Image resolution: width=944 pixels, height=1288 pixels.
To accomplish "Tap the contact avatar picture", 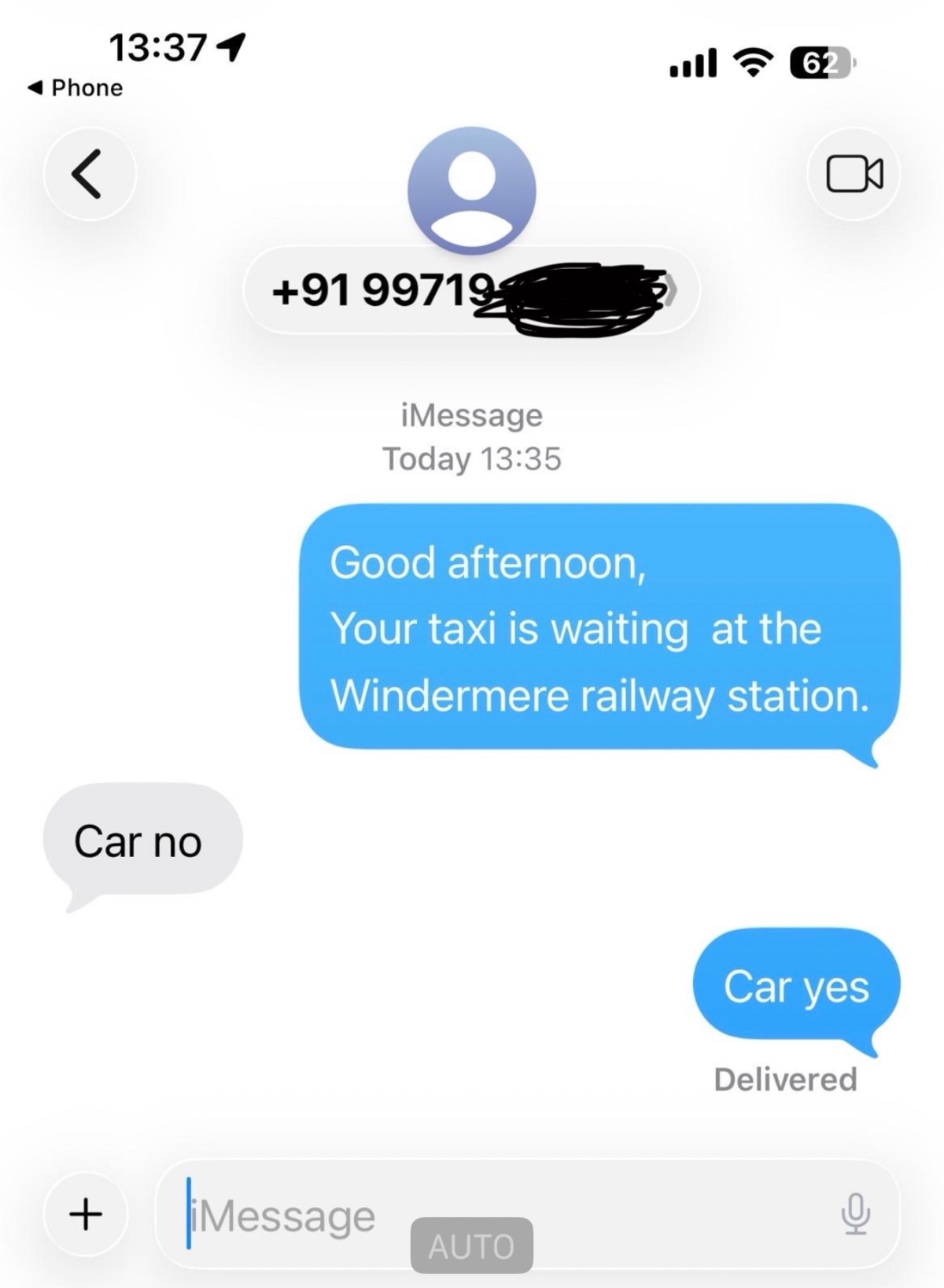I will 471,190.
